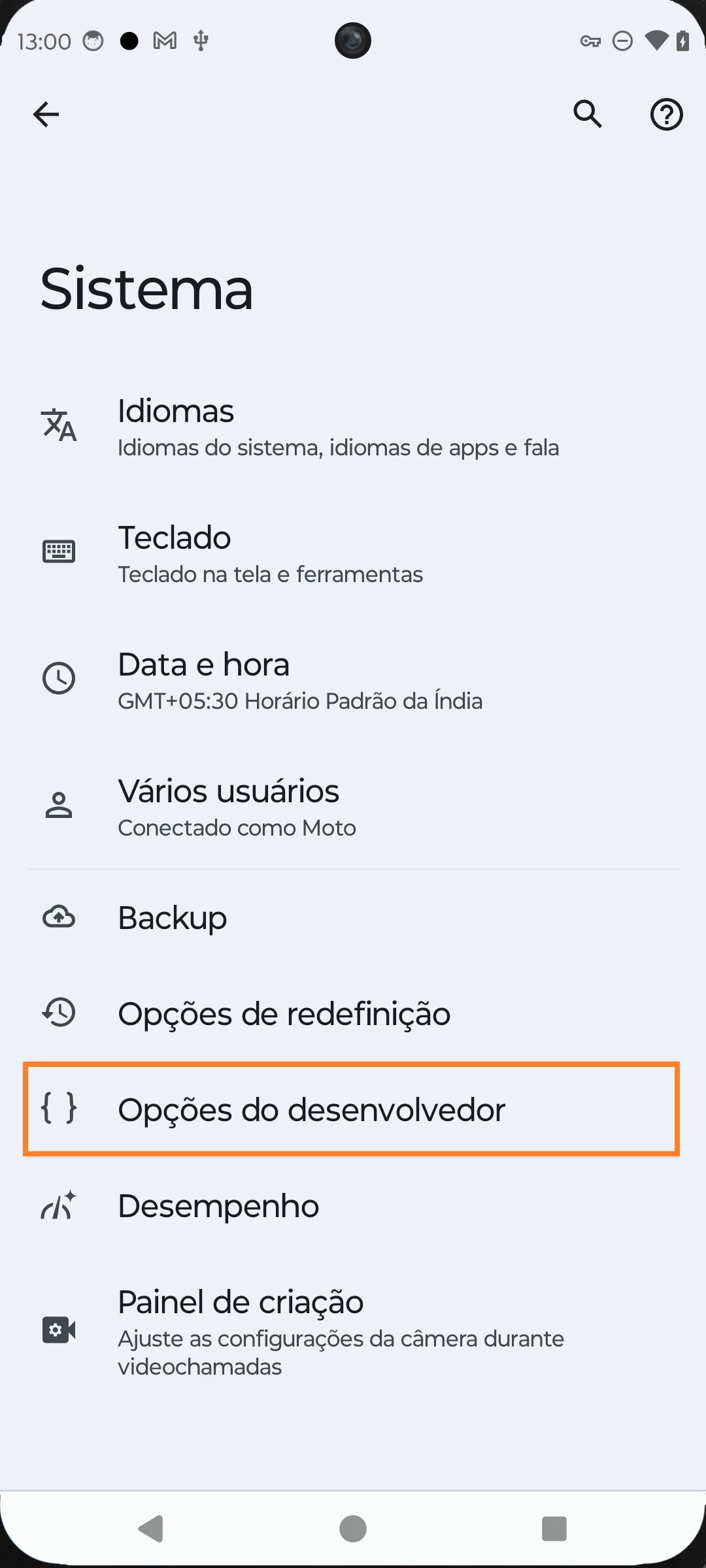Viewport: 706px width, 1568px height.
Task: Open the recent apps button
Action: click(554, 1529)
